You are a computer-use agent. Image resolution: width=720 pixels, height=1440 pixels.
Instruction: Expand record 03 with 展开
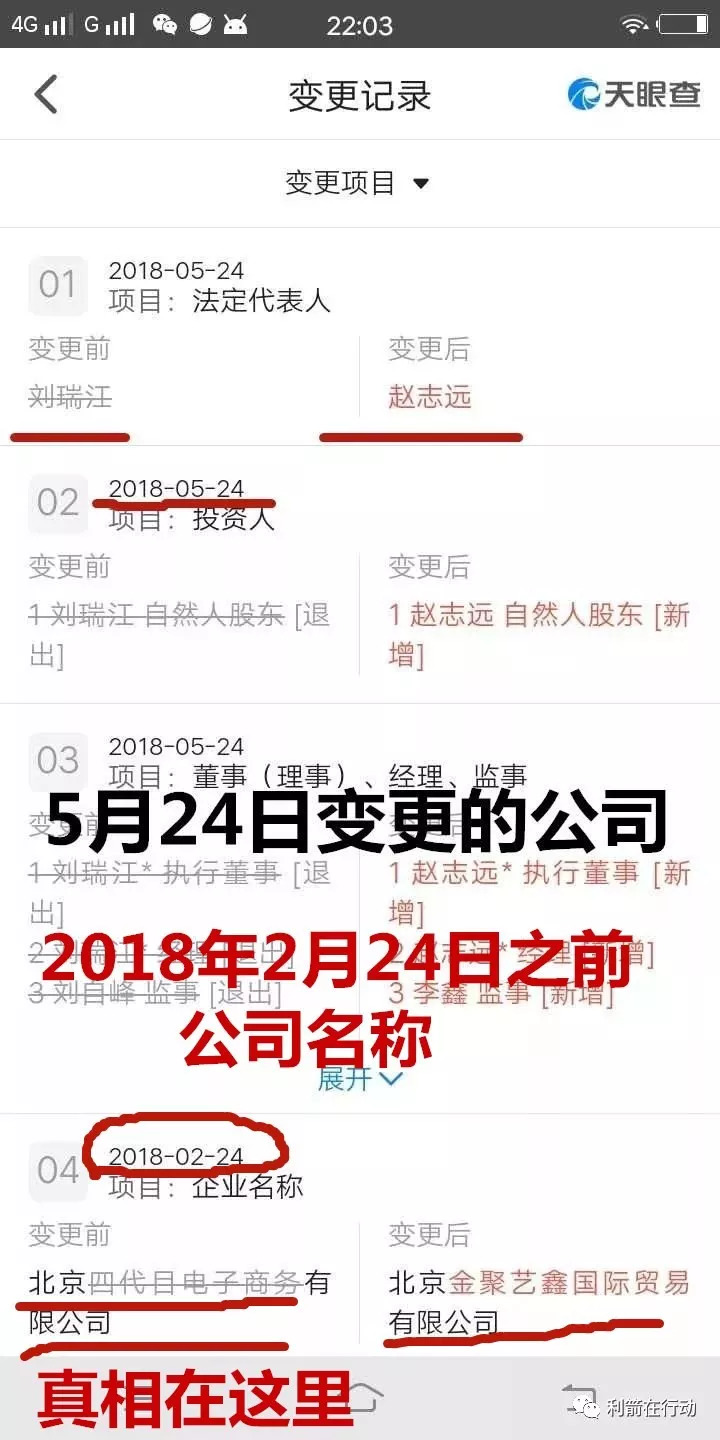[360, 1079]
